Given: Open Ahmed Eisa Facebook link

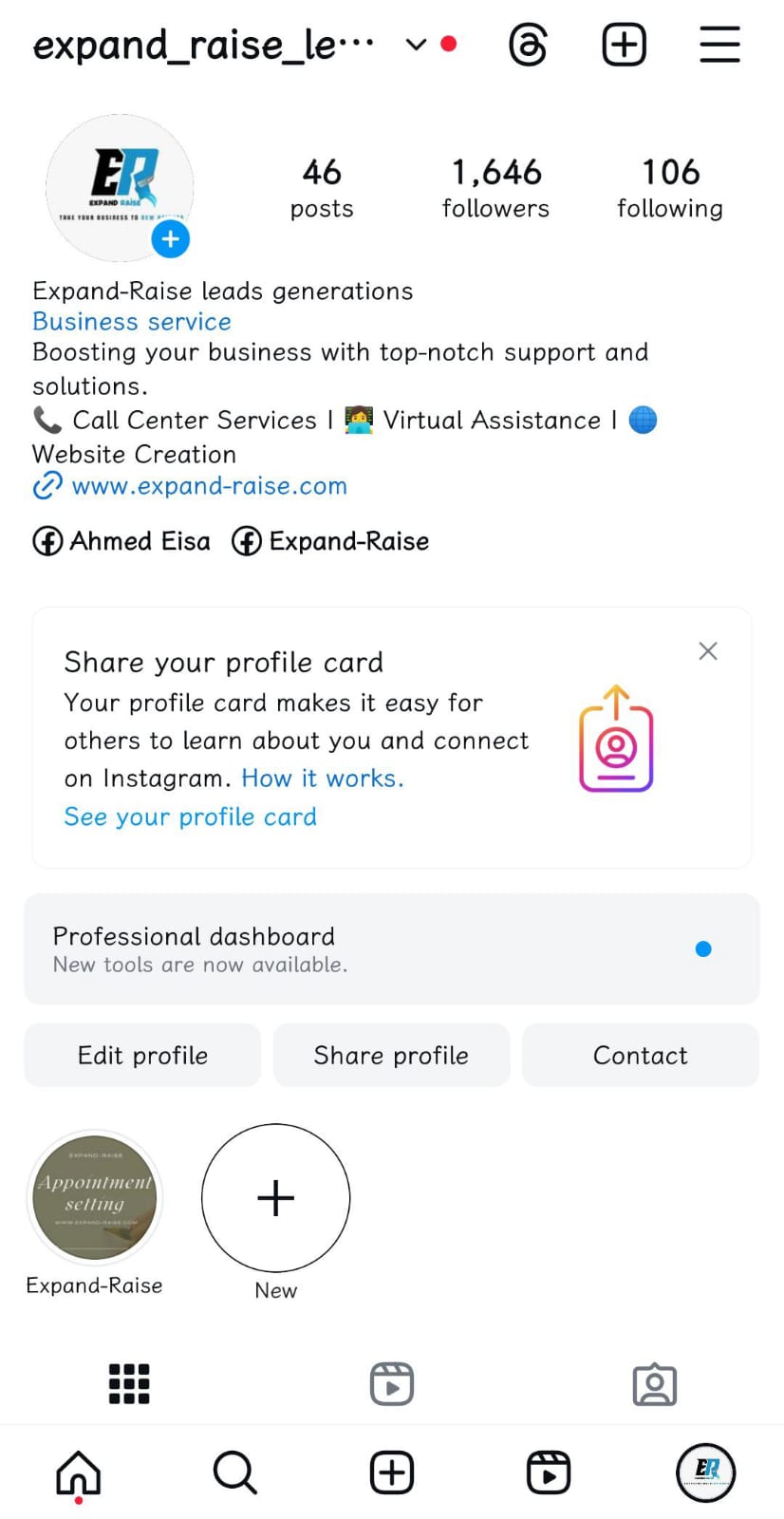Looking at the screenshot, I should (122, 541).
